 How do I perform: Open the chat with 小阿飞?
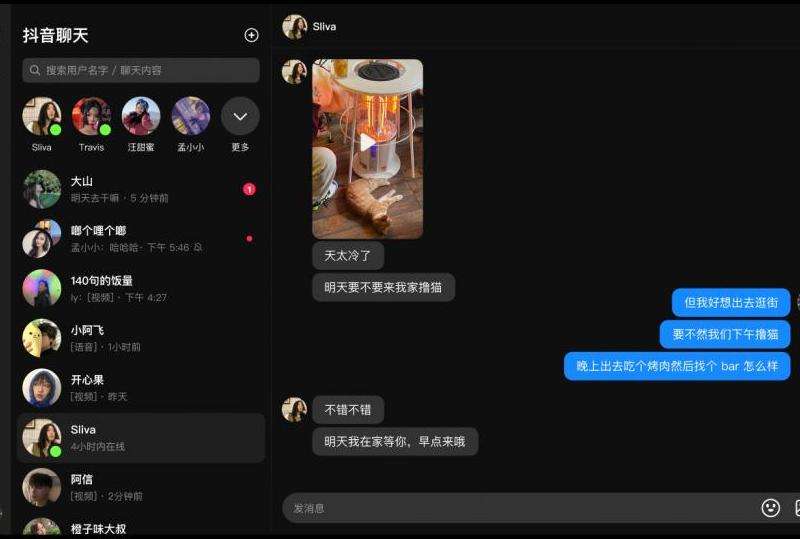pyautogui.click(x=140, y=338)
